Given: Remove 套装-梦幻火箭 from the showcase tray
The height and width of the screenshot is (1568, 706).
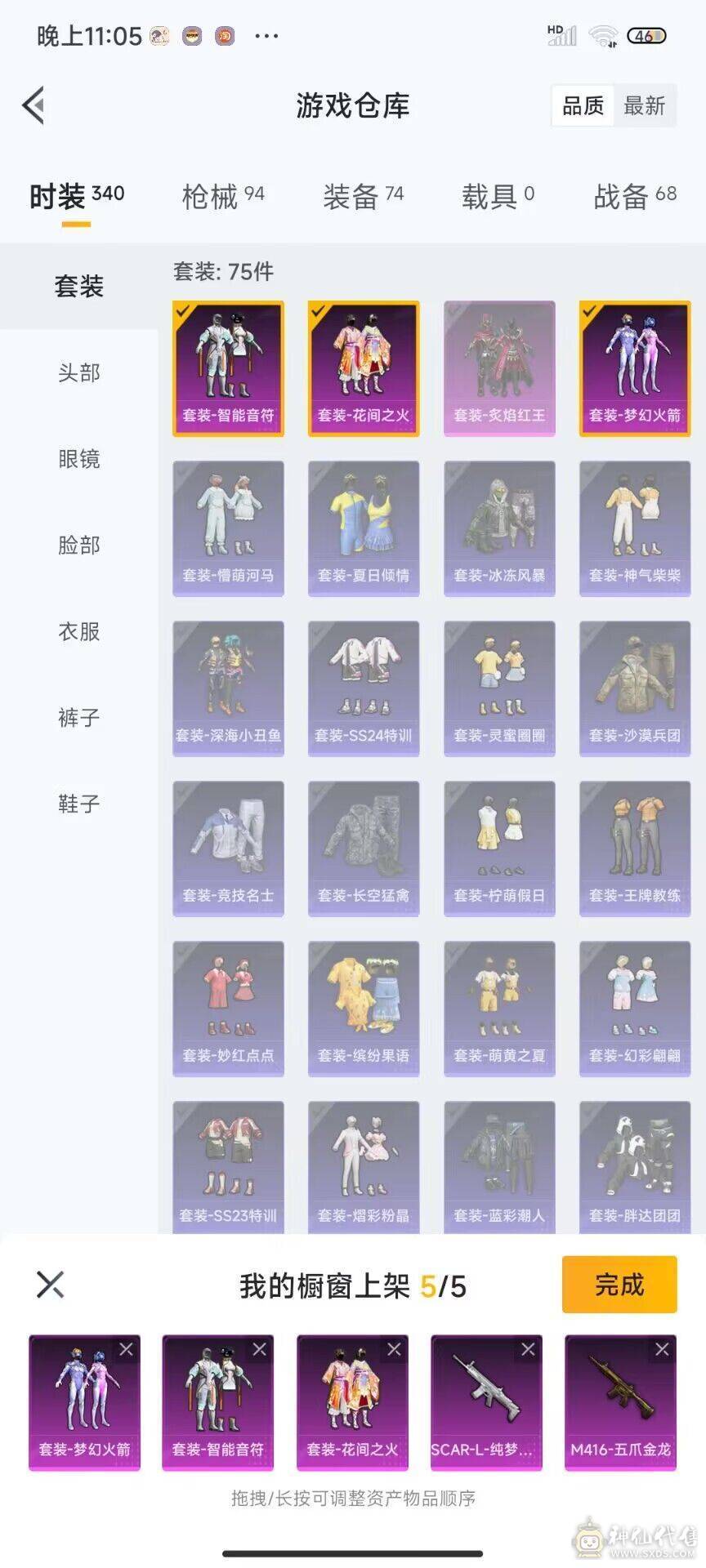Looking at the screenshot, I should pos(126,1350).
